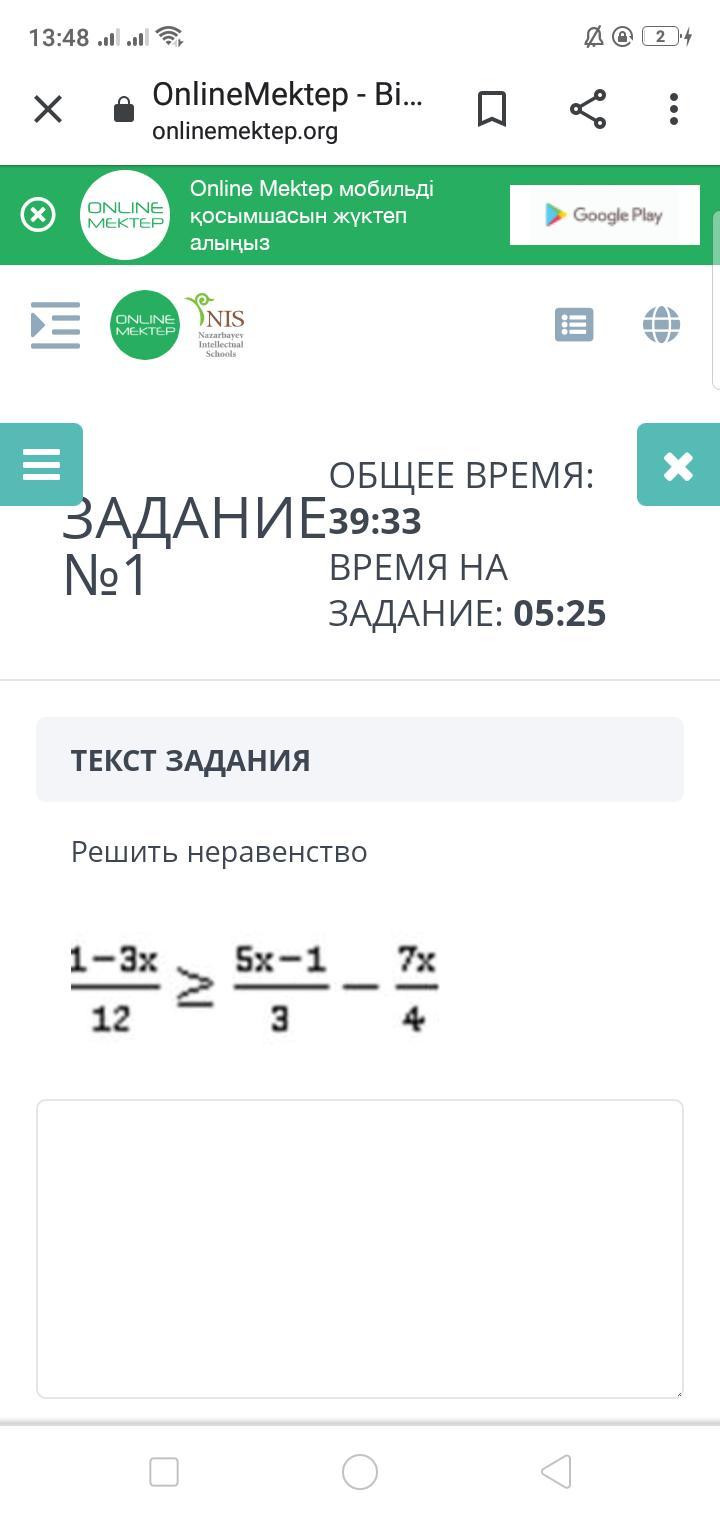Focus the answer text area

360,1248
